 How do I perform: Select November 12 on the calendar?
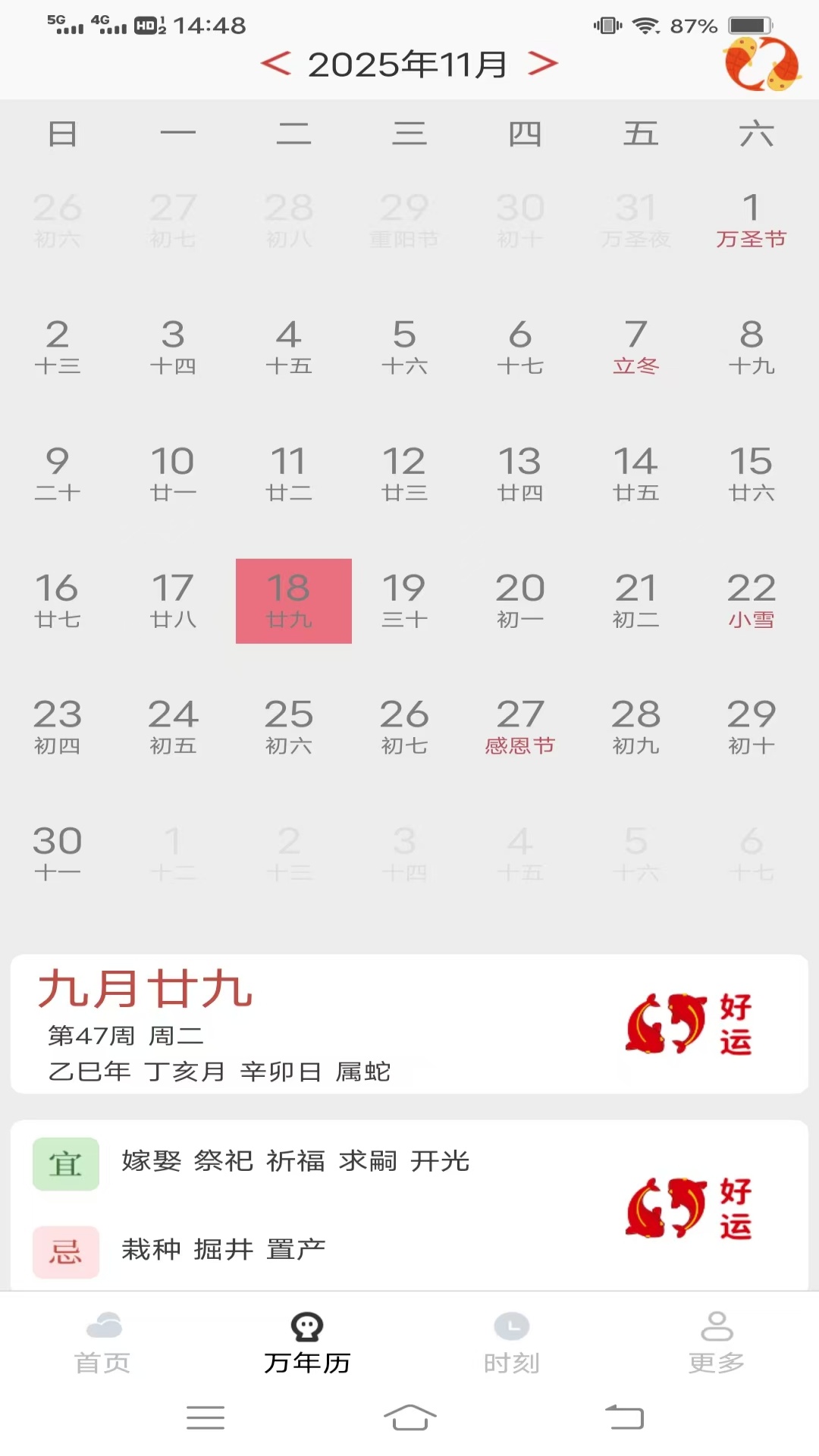click(x=404, y=474)
